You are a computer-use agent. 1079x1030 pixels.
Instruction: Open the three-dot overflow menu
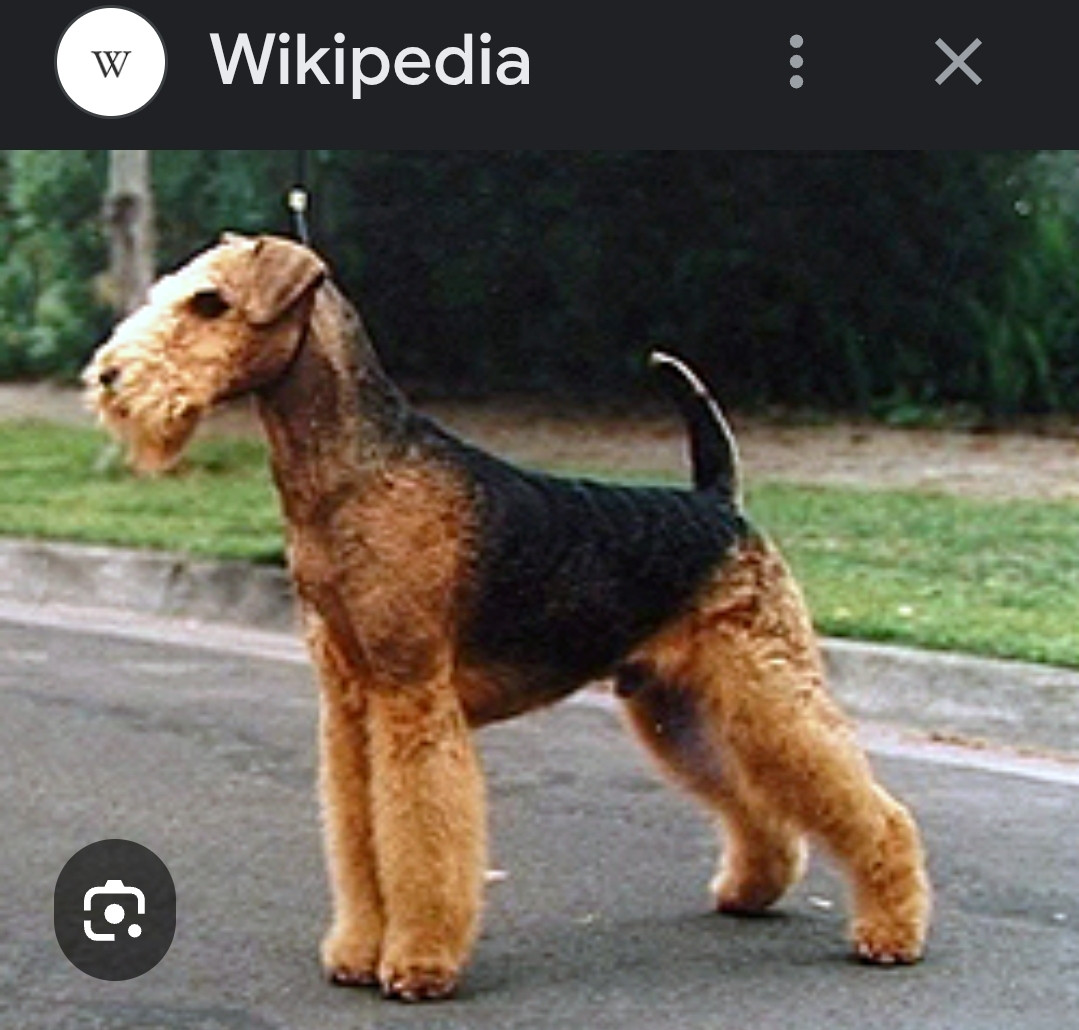tap(796, 62)
